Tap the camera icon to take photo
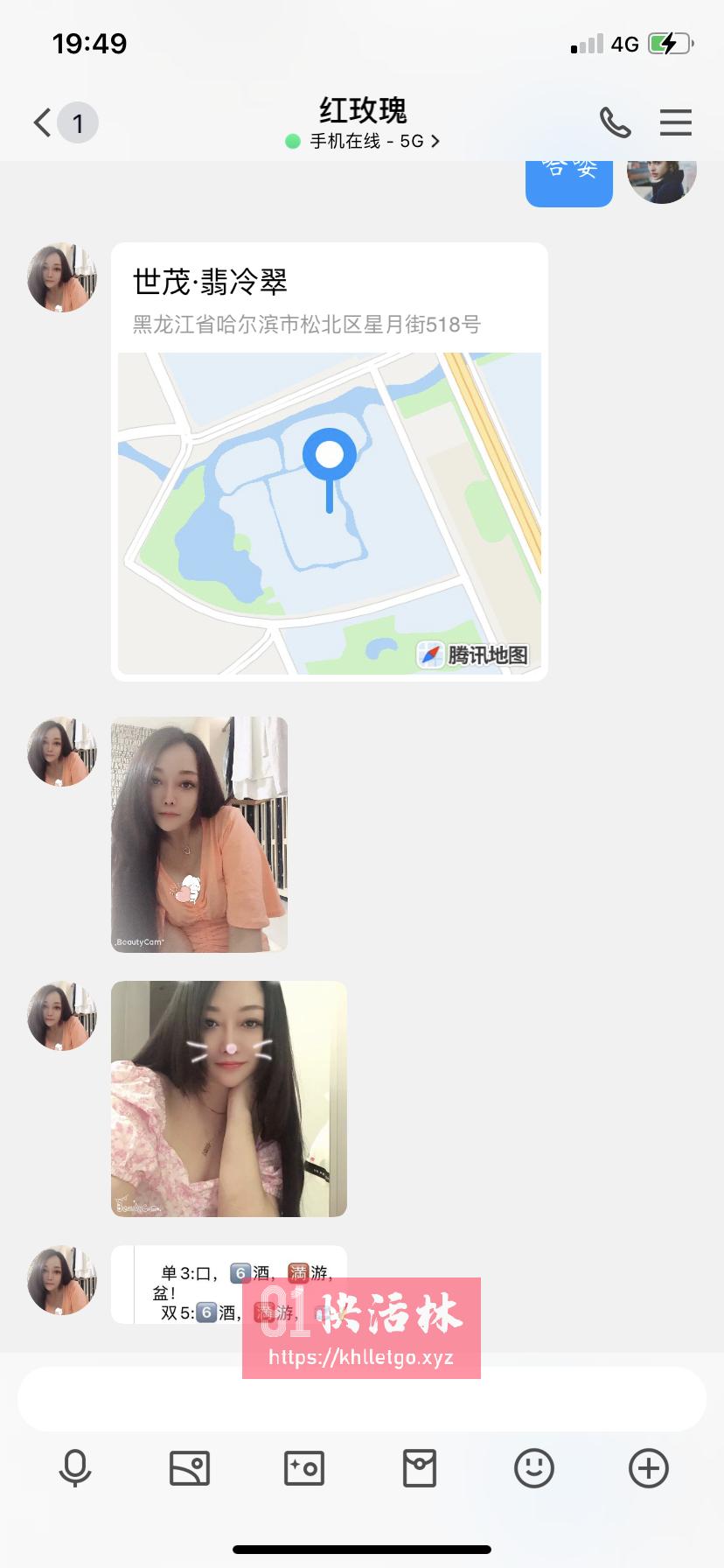 304,1468
